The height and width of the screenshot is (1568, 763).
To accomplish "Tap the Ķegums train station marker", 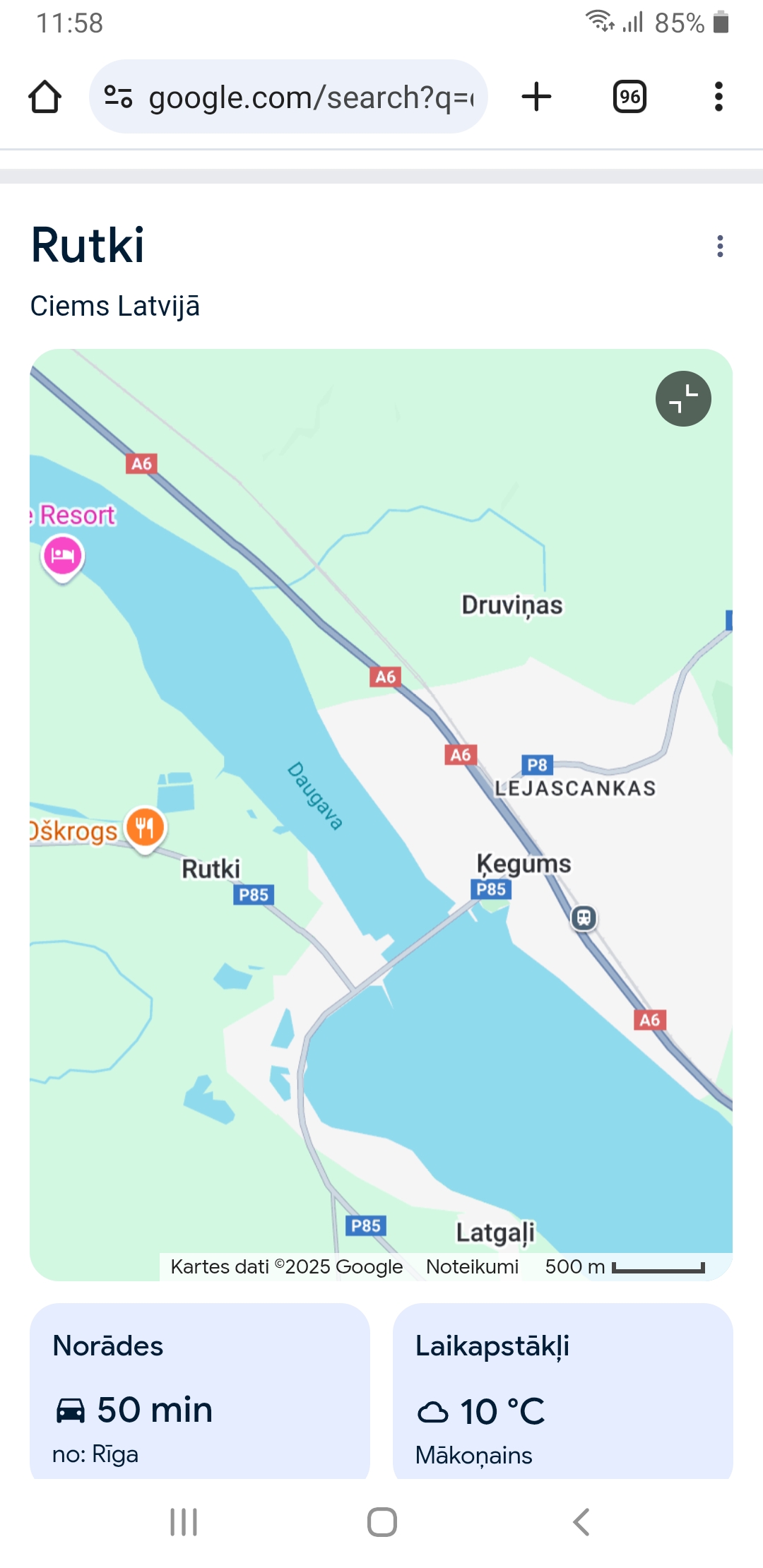I will (x=584, y=918).
